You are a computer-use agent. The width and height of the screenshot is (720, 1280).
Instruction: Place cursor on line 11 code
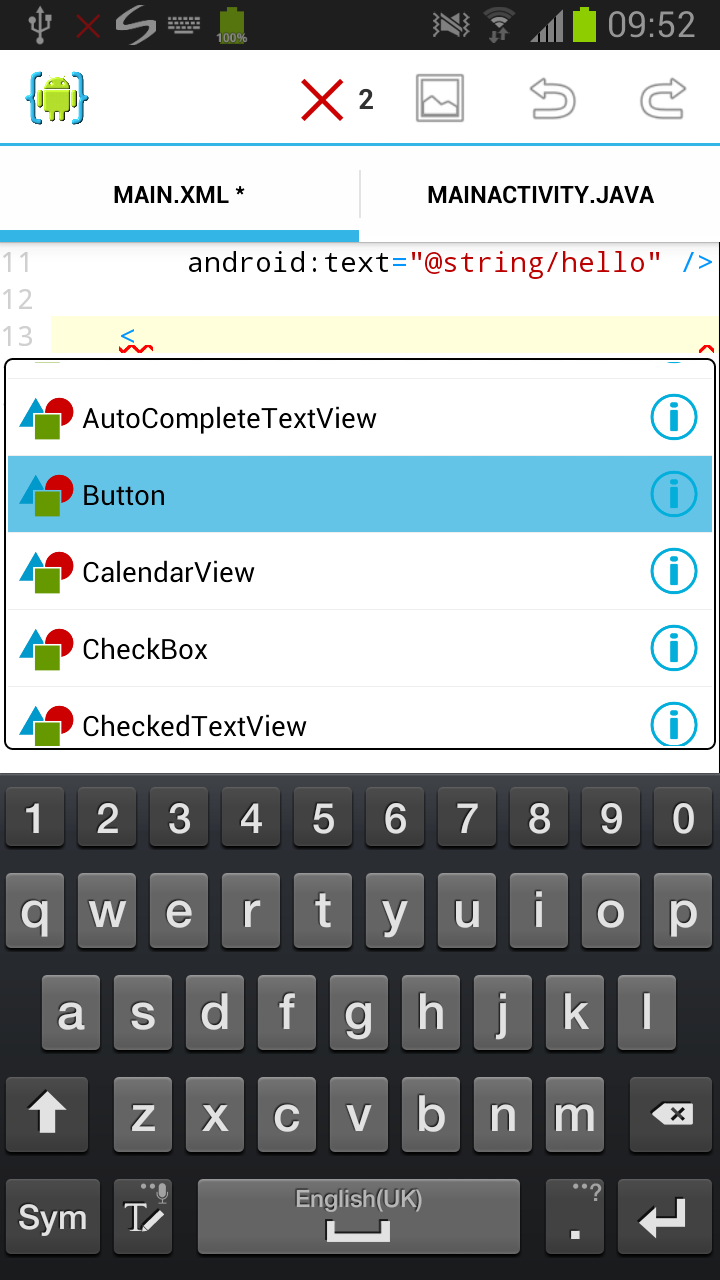425,263
